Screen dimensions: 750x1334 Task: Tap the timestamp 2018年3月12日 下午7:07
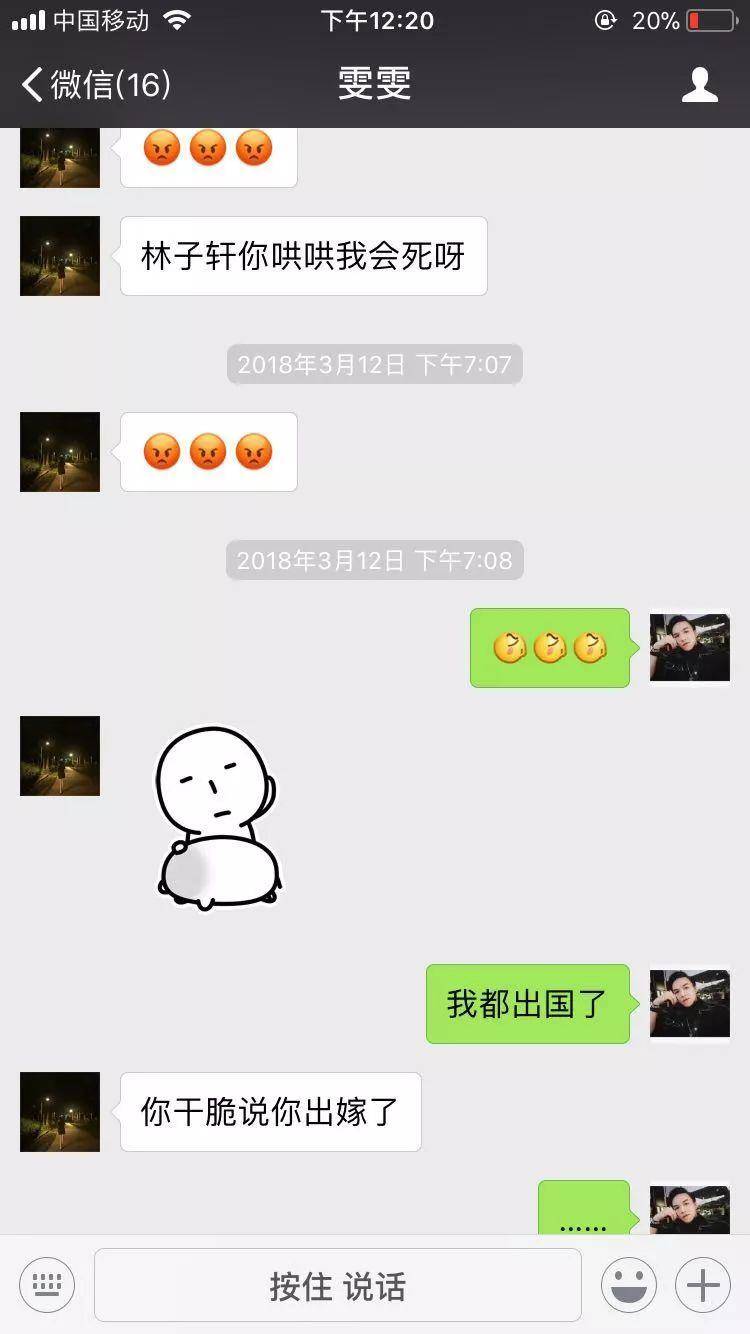374,364
